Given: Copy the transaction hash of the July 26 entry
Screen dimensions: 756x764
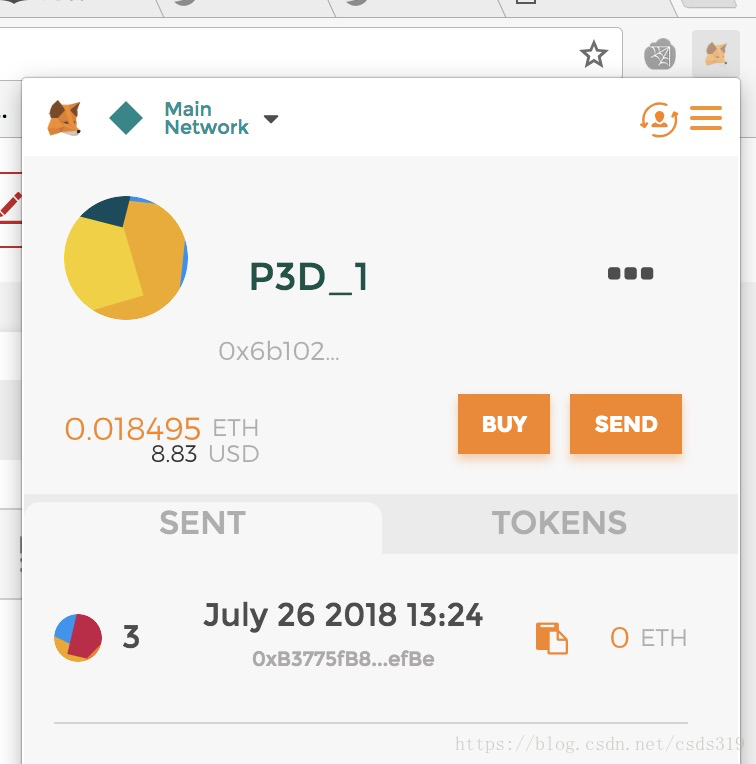Looking at the screenshot, I should coord(551,638).
